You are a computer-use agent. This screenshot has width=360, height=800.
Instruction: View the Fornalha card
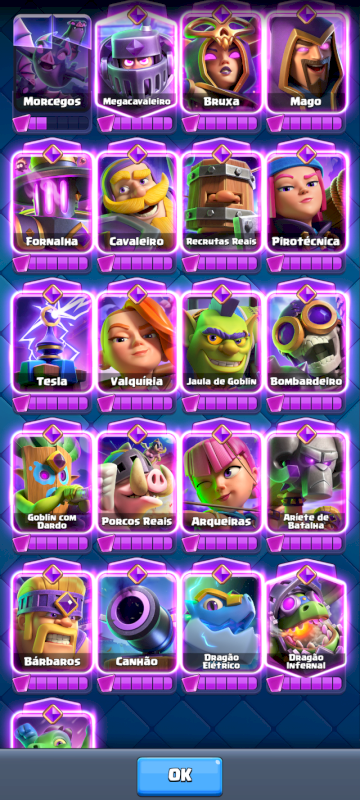click(x=53, y=202)
